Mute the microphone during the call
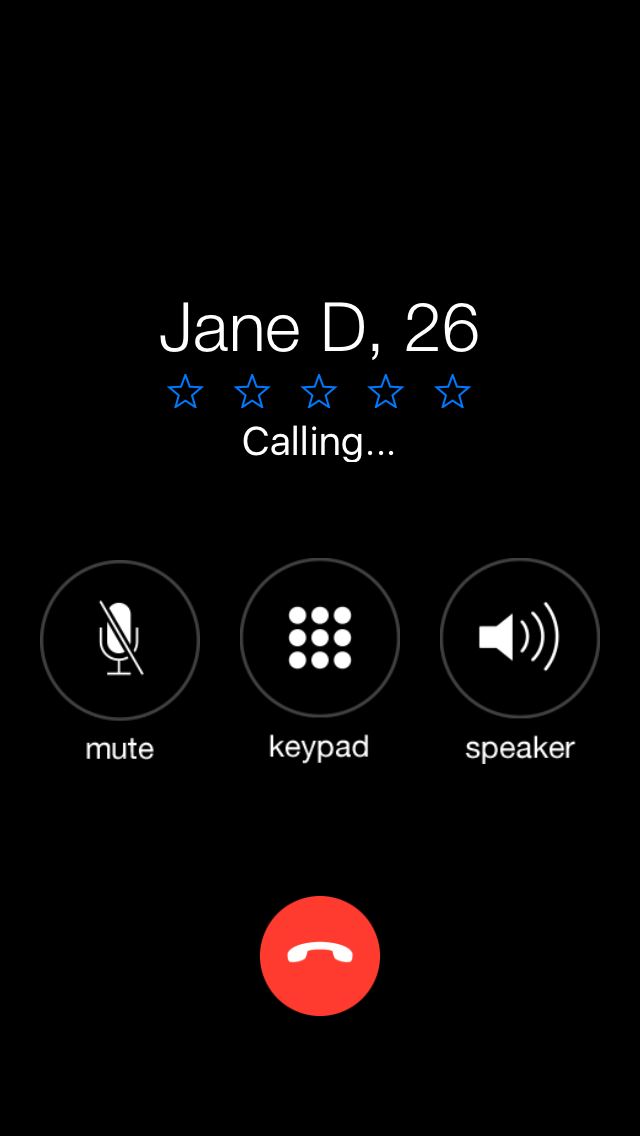Image resolution: width=640 pixels, height=1136 pixels. point(120,639)
